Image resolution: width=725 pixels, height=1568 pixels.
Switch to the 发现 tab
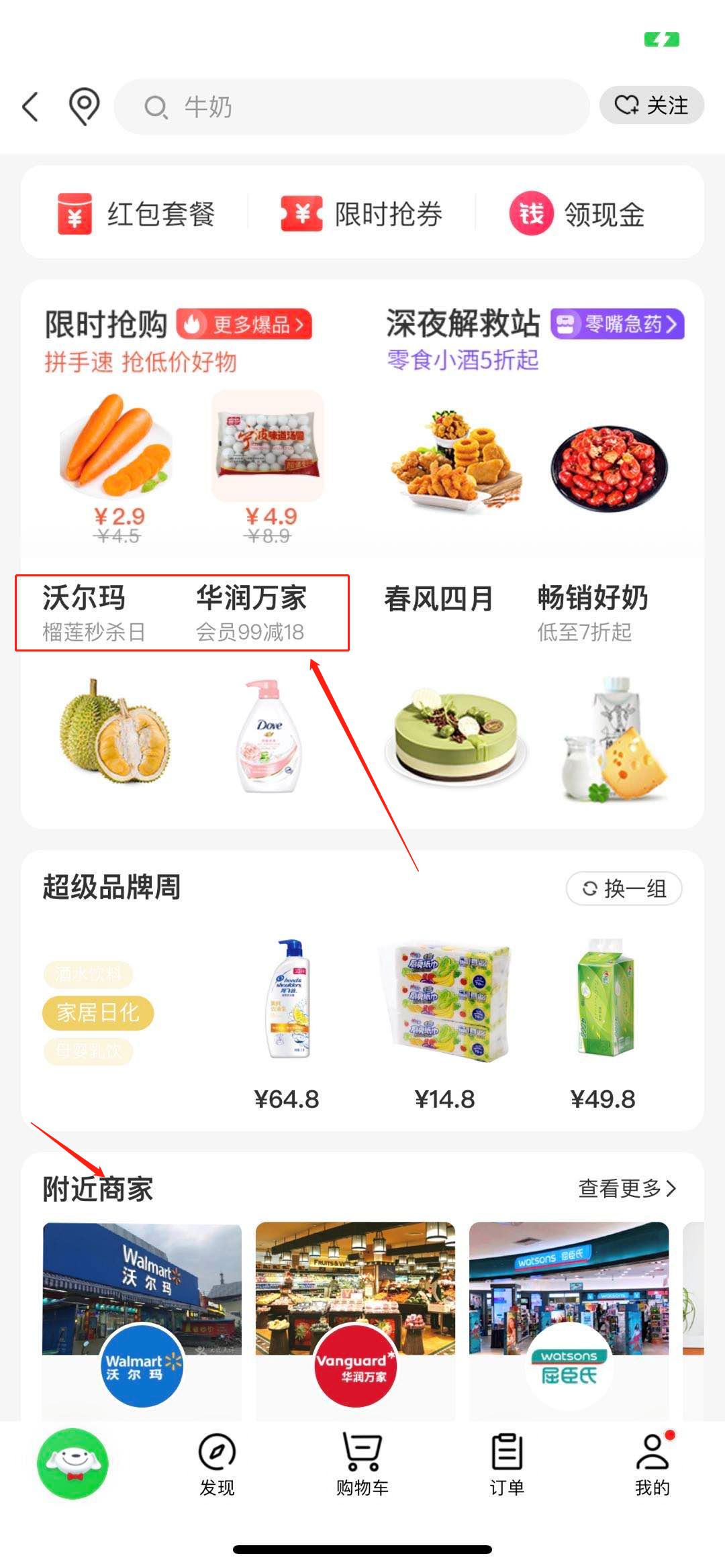click(x=216, y=1464)
